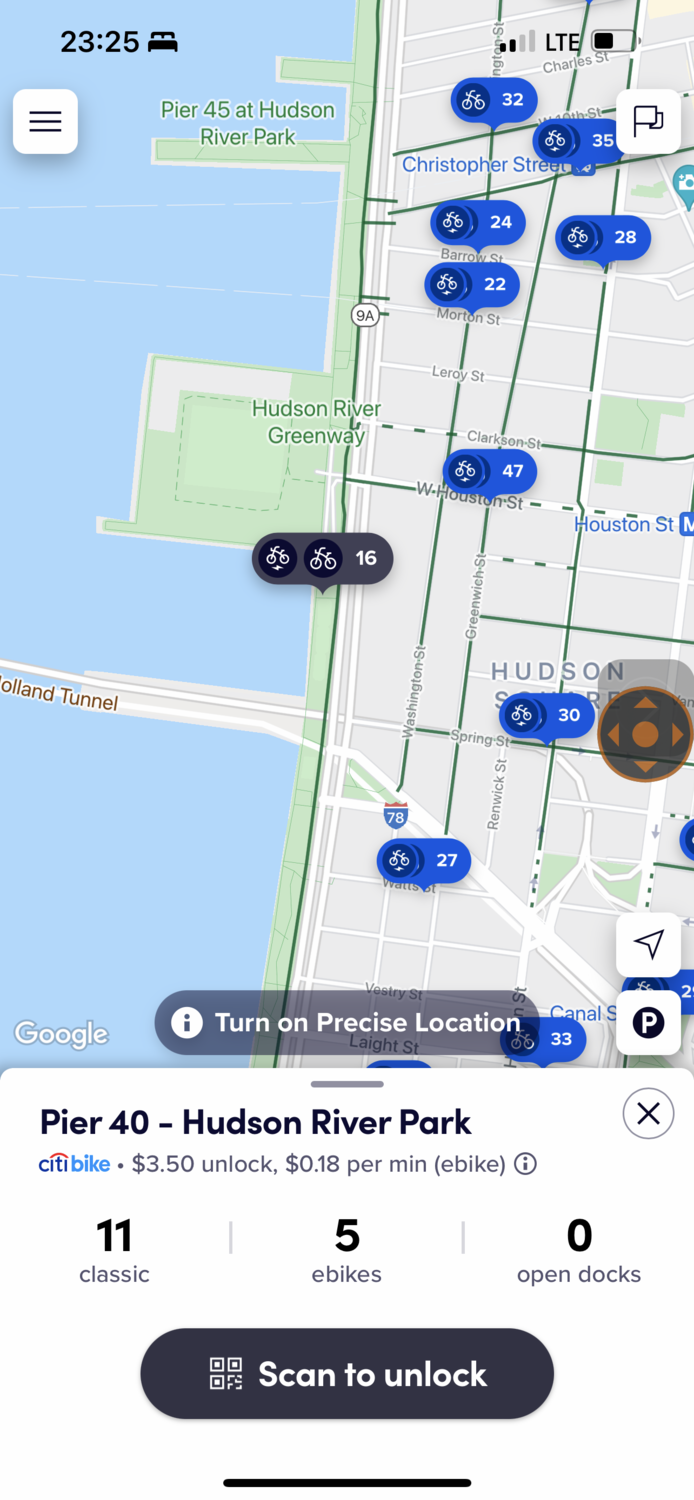
Task: Select the station marker with 35 bikes
Action: click(x=578, y=141)
